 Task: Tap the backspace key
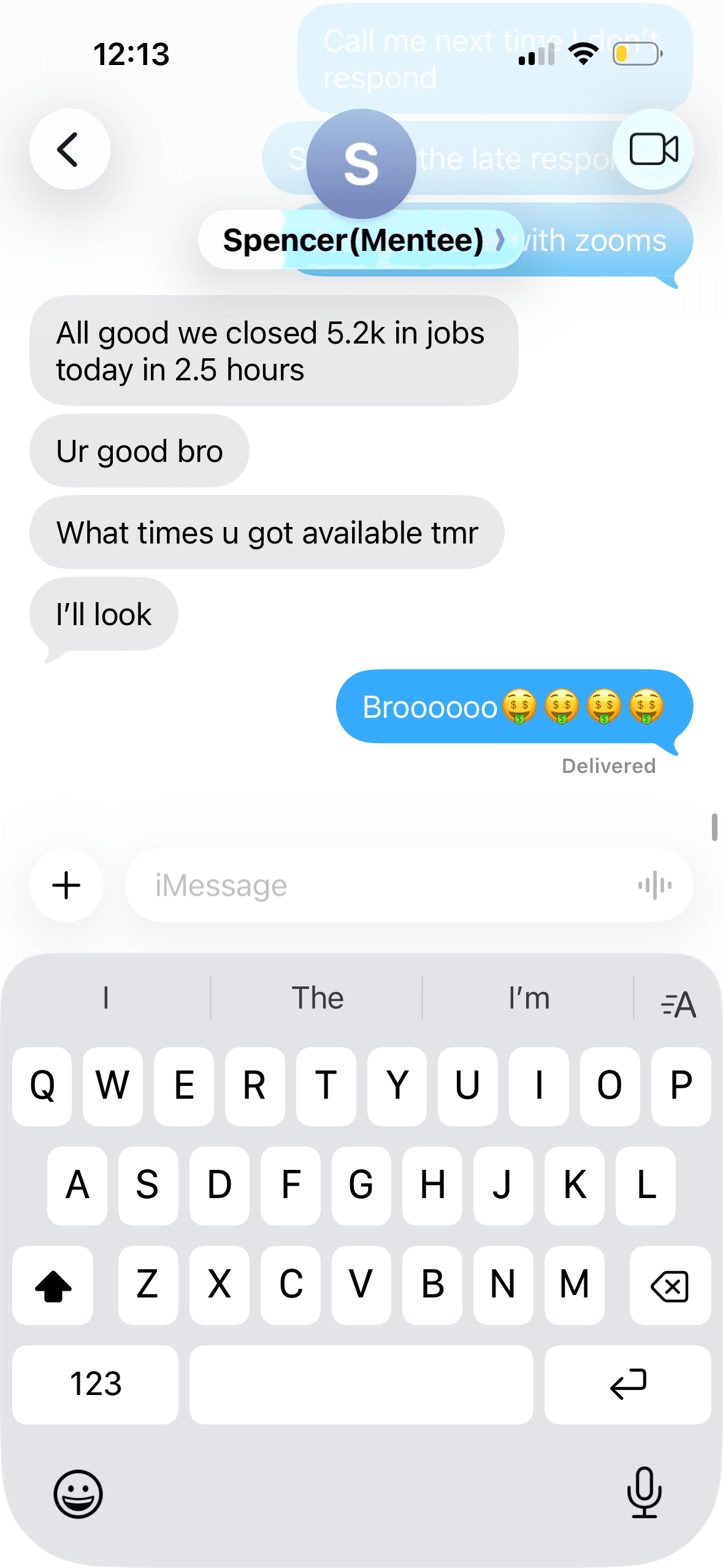tap(670, 1285)
